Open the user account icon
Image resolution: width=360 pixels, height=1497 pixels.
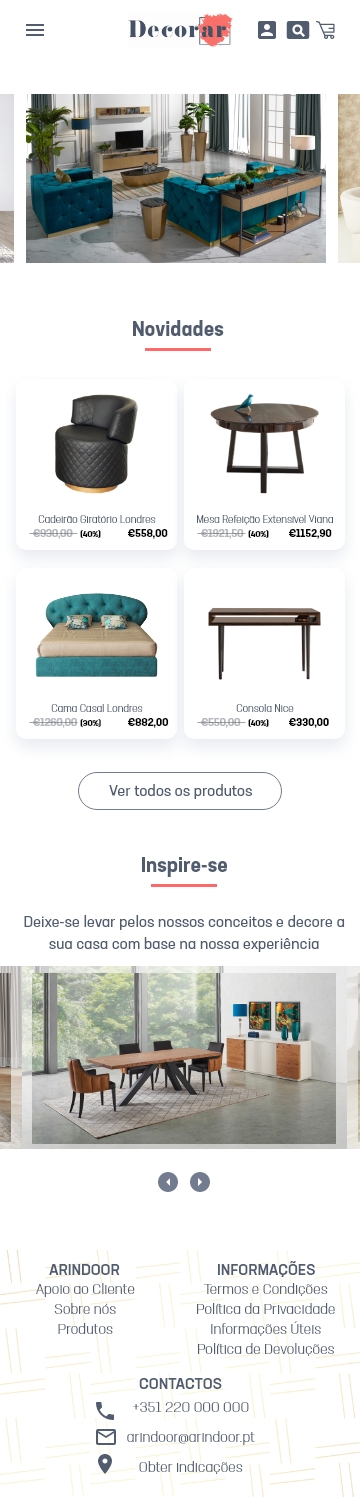click(267, 30)
